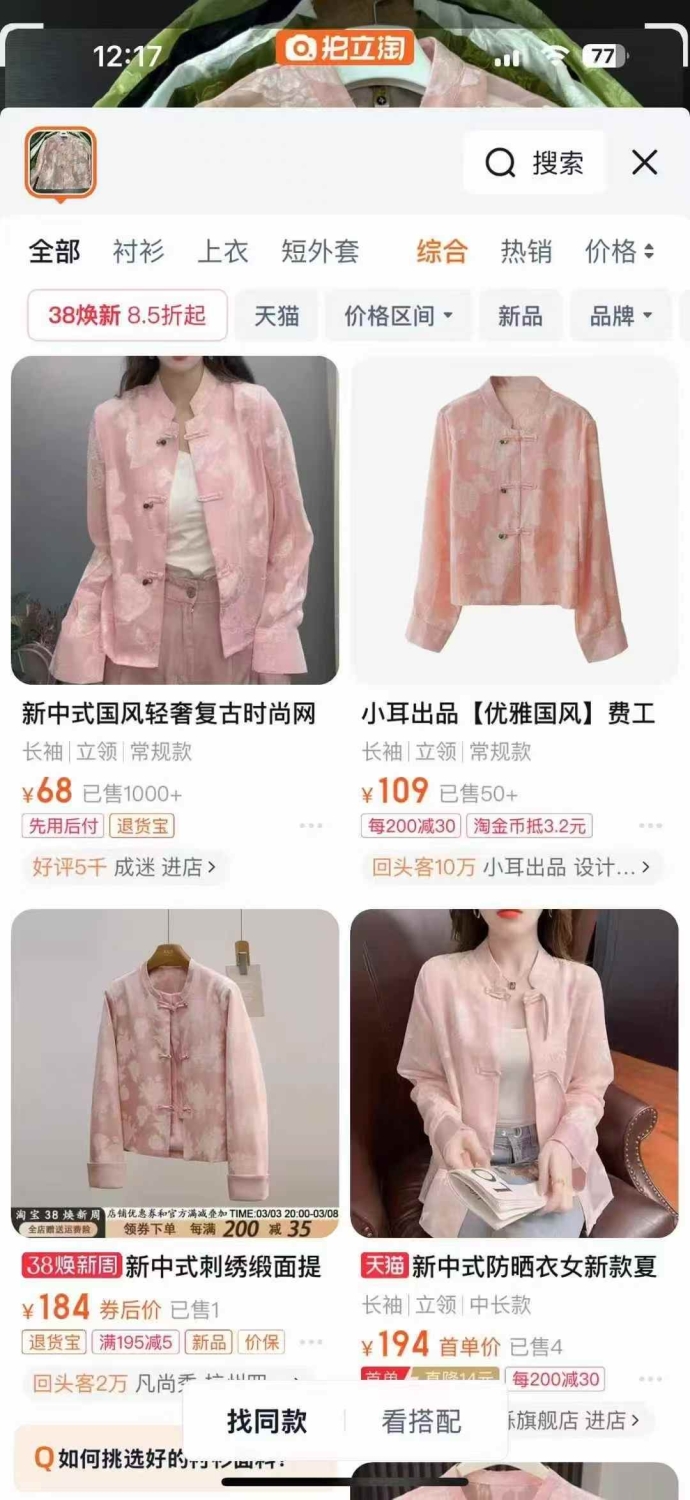This screenshot has width=690, height=1500.
Task: Filter results by 天猫
Action: pyautogui.click(x=277, y=316)
